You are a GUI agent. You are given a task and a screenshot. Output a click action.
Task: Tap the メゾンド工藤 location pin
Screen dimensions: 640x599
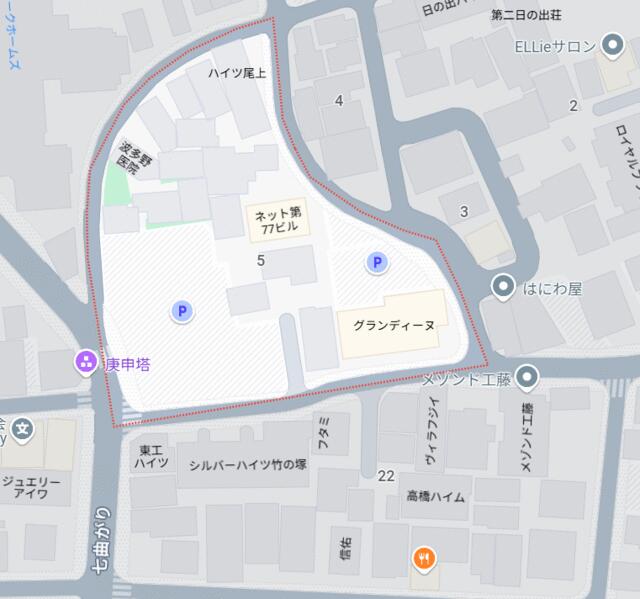pos(528,377)
